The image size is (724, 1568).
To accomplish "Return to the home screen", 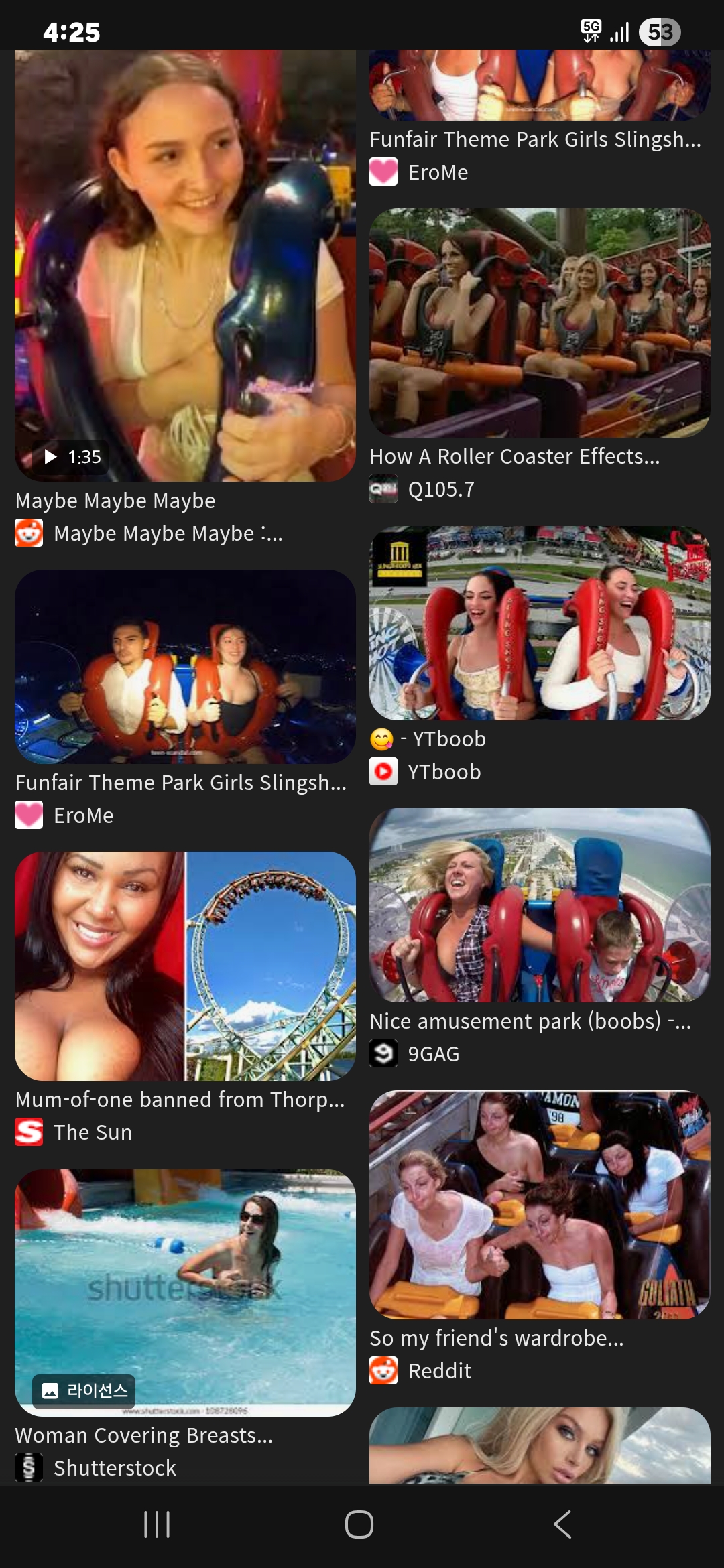I will 359,1524.
